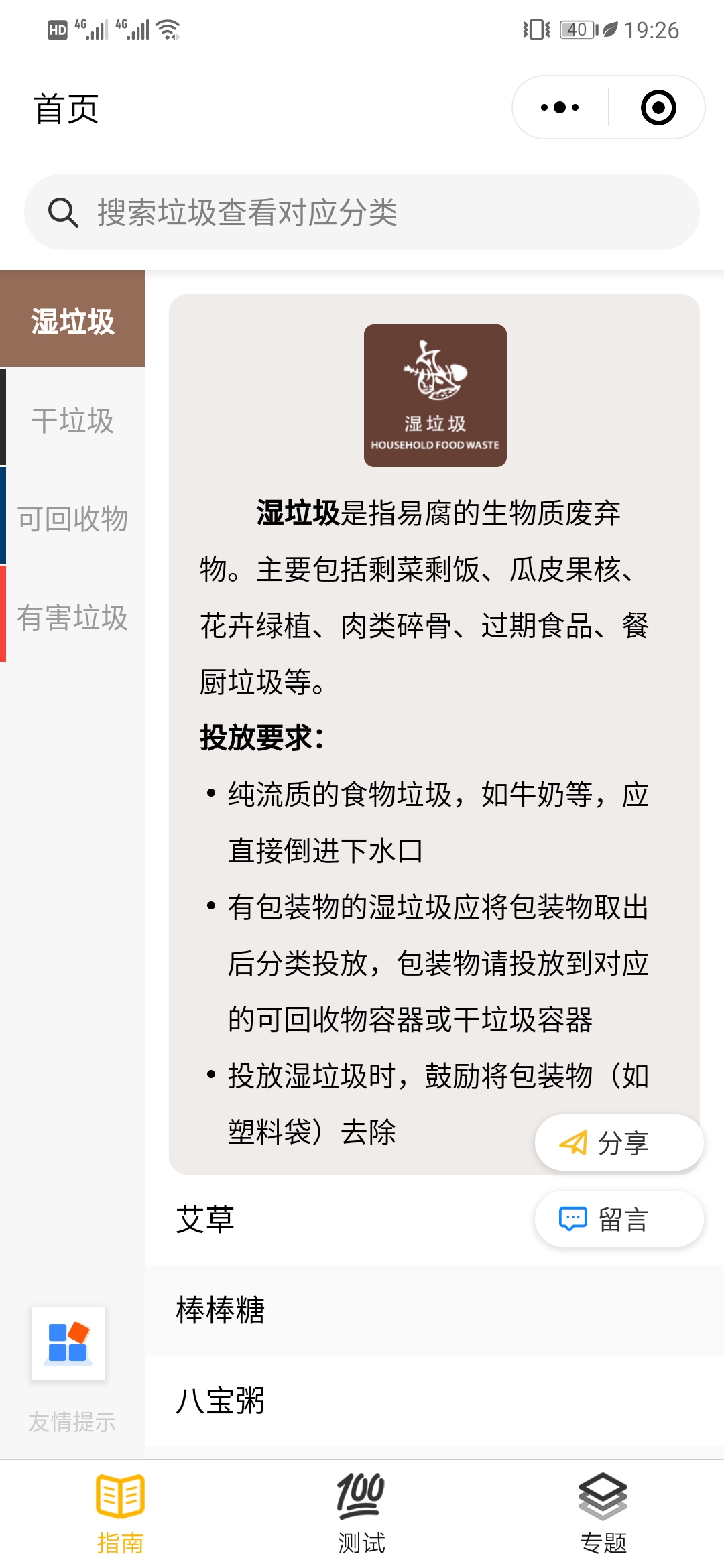Screen dimensions: 724x1568
Task: Open the search box for 搜索垃圾查看对应分类
Action: (362, 212)
